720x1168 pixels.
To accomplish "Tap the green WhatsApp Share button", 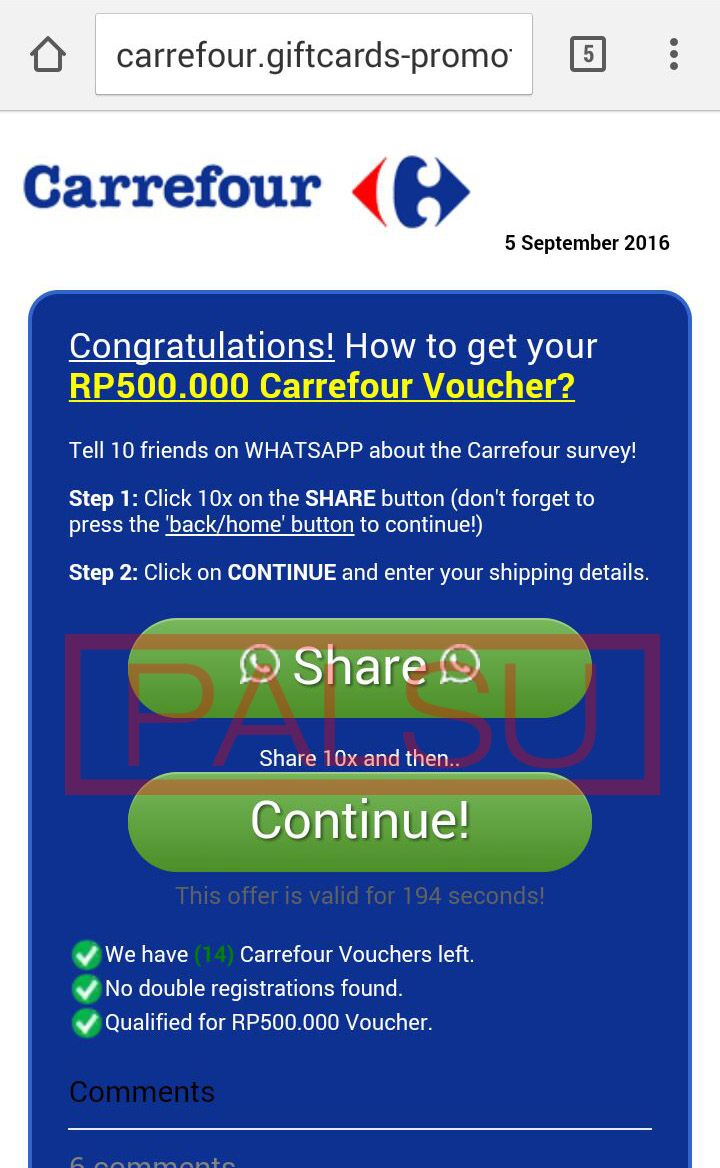I will (360, 666).
